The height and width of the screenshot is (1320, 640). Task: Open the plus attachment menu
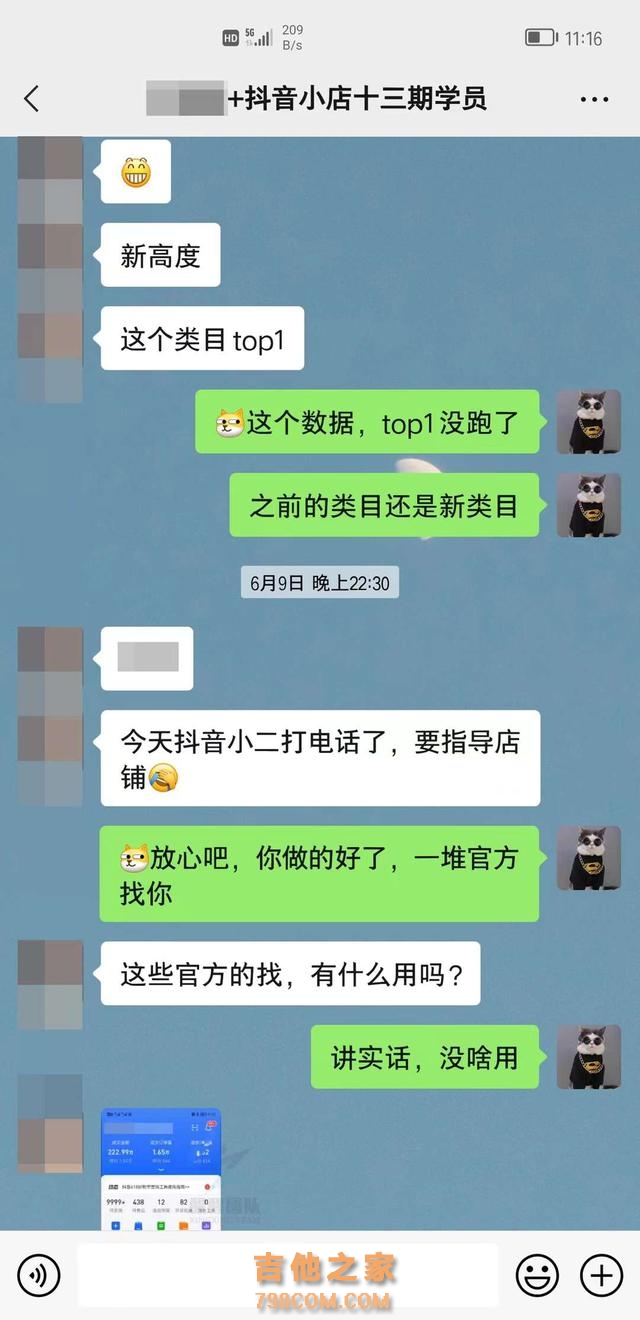coord(601,1275)
